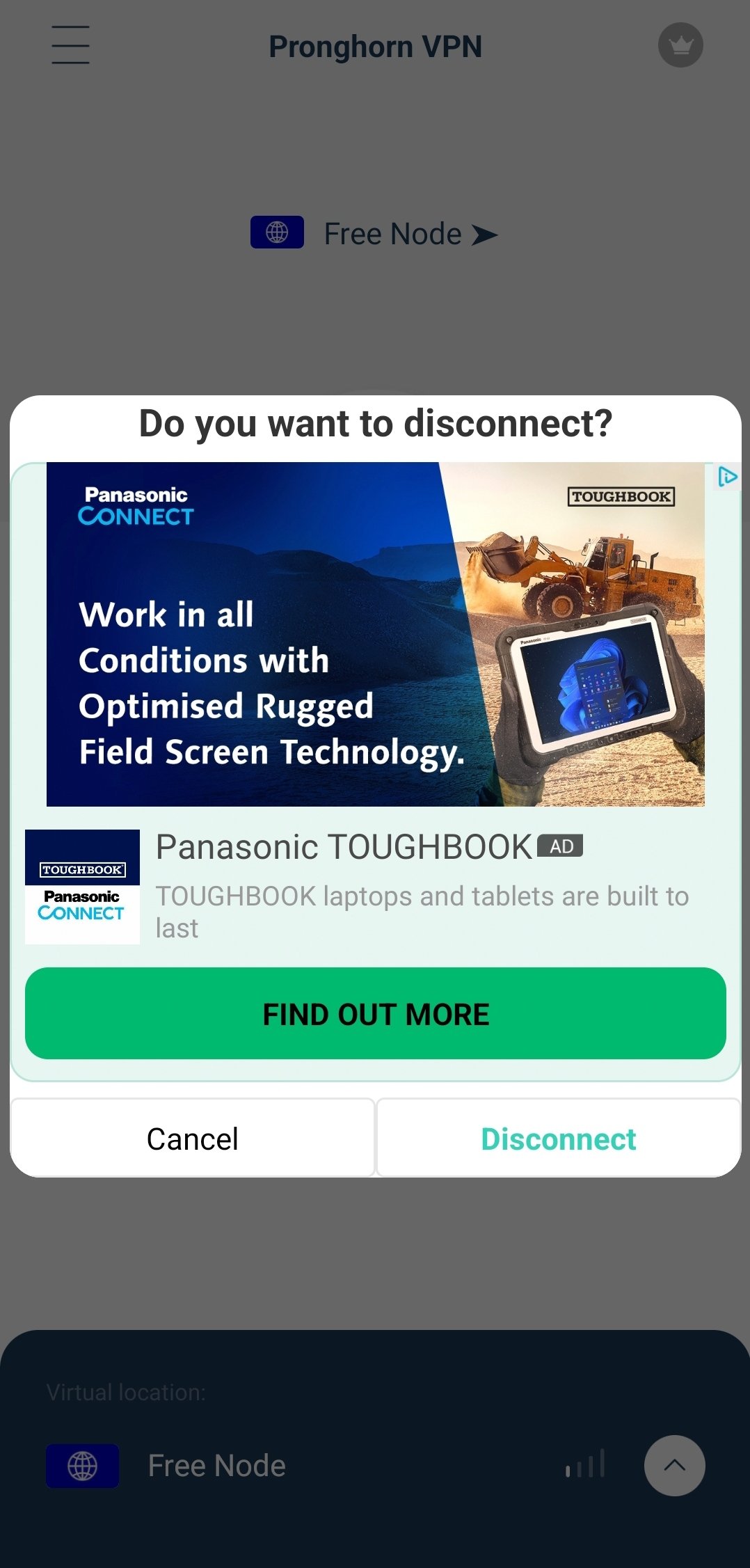
Task: Confirm by tapping Disconnect
Action: [558, 1139]
